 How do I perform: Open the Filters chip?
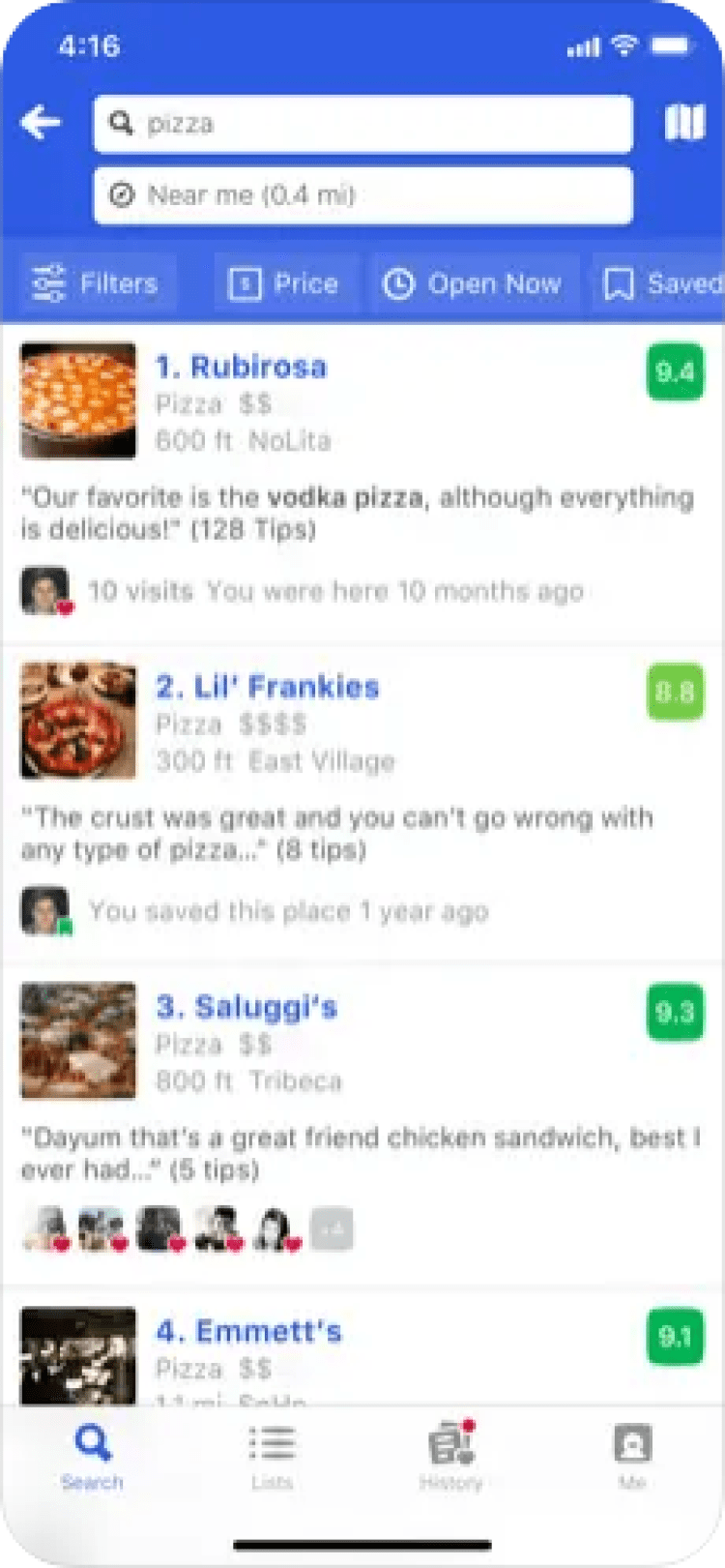coord(96,283)
